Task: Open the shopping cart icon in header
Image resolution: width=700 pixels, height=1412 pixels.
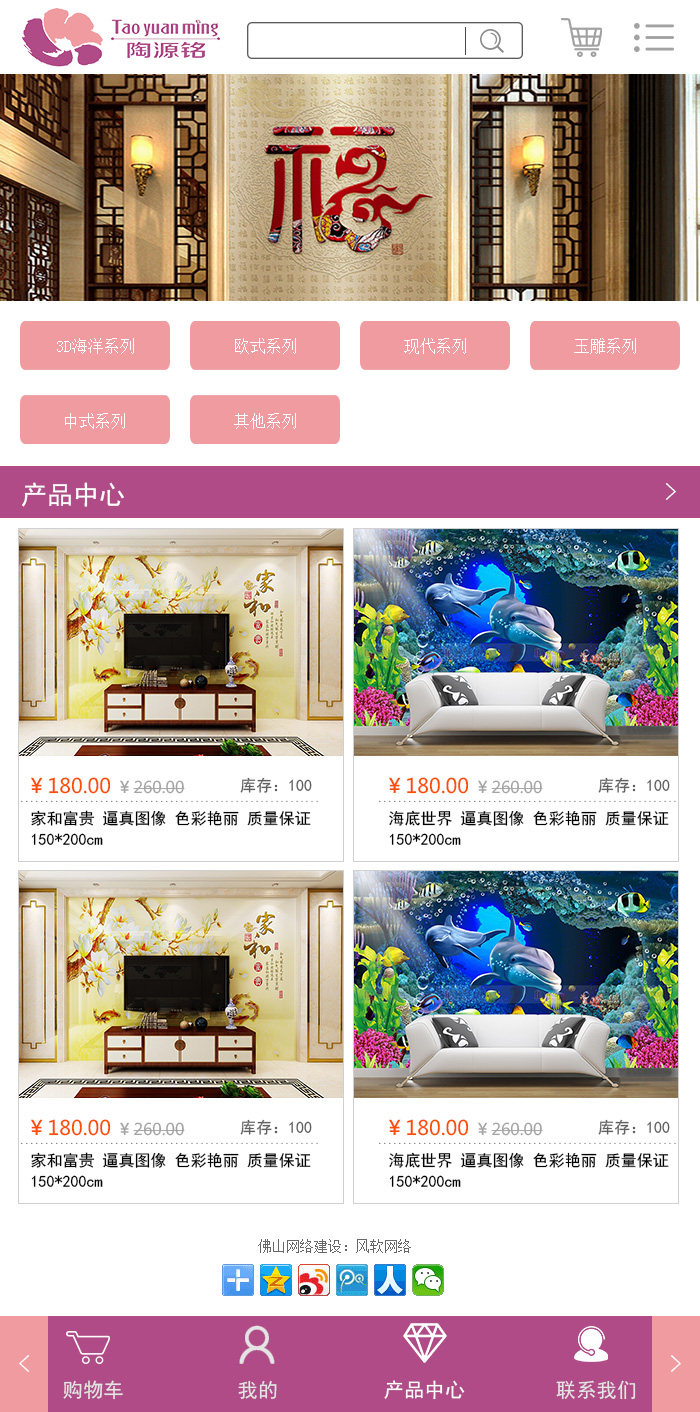Action: (x=582, y=38)
